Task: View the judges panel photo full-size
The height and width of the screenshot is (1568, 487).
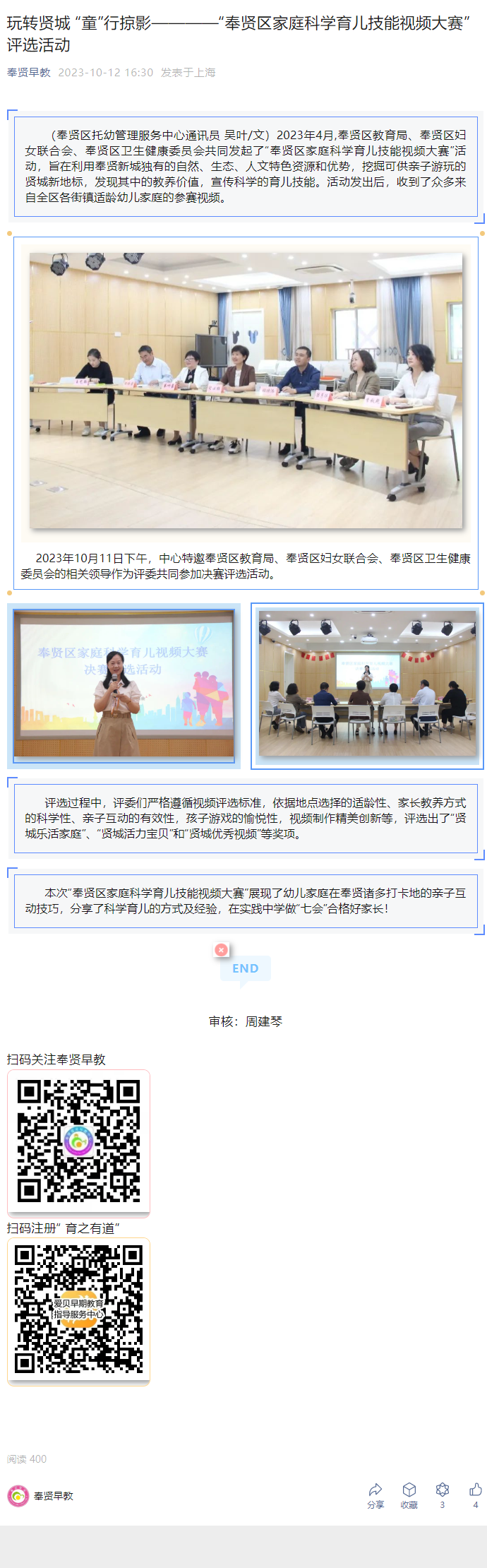Action: pyautogui.click(x=246, y=391)
